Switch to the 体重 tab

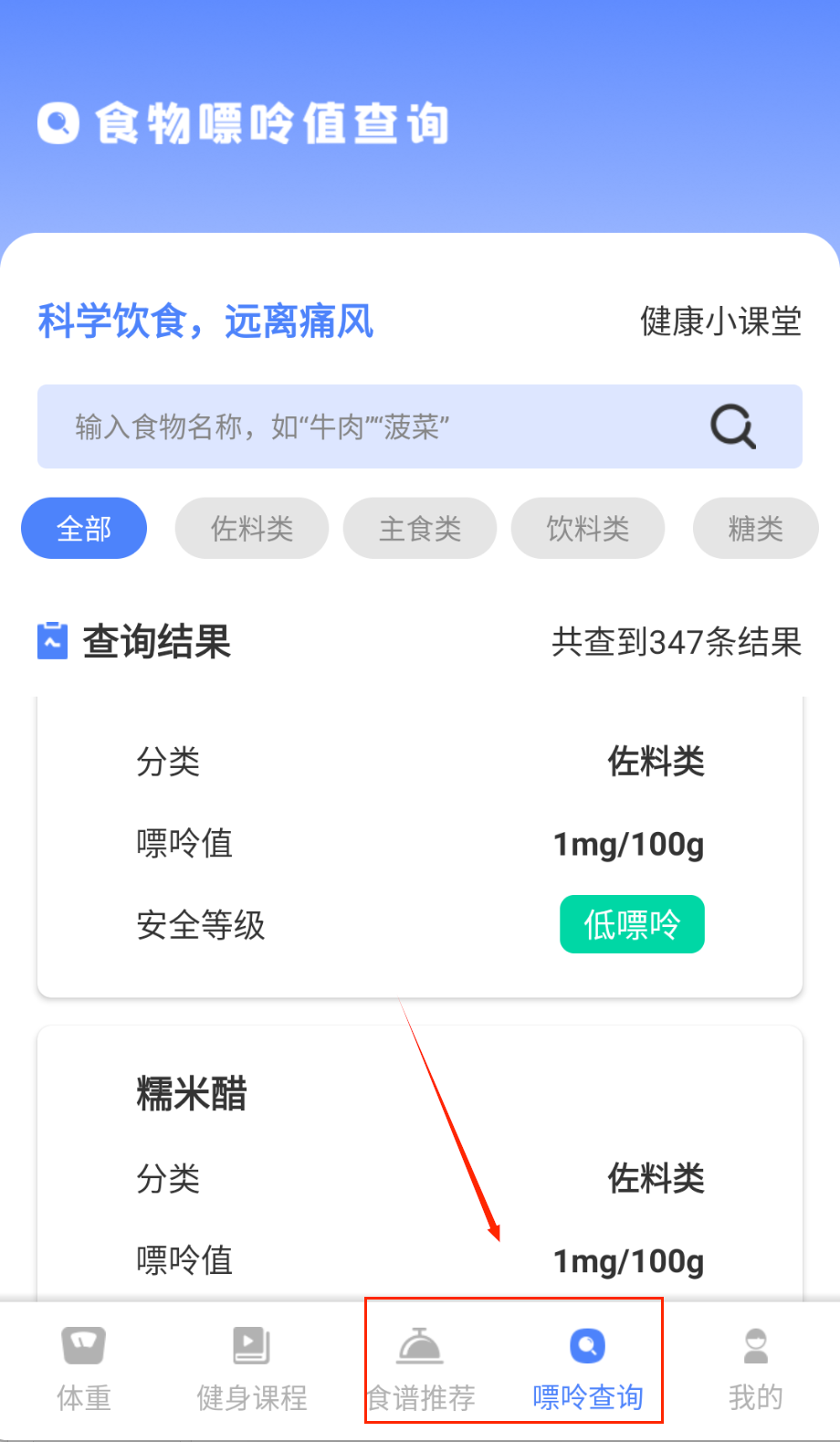click(x=84, y=1367)
